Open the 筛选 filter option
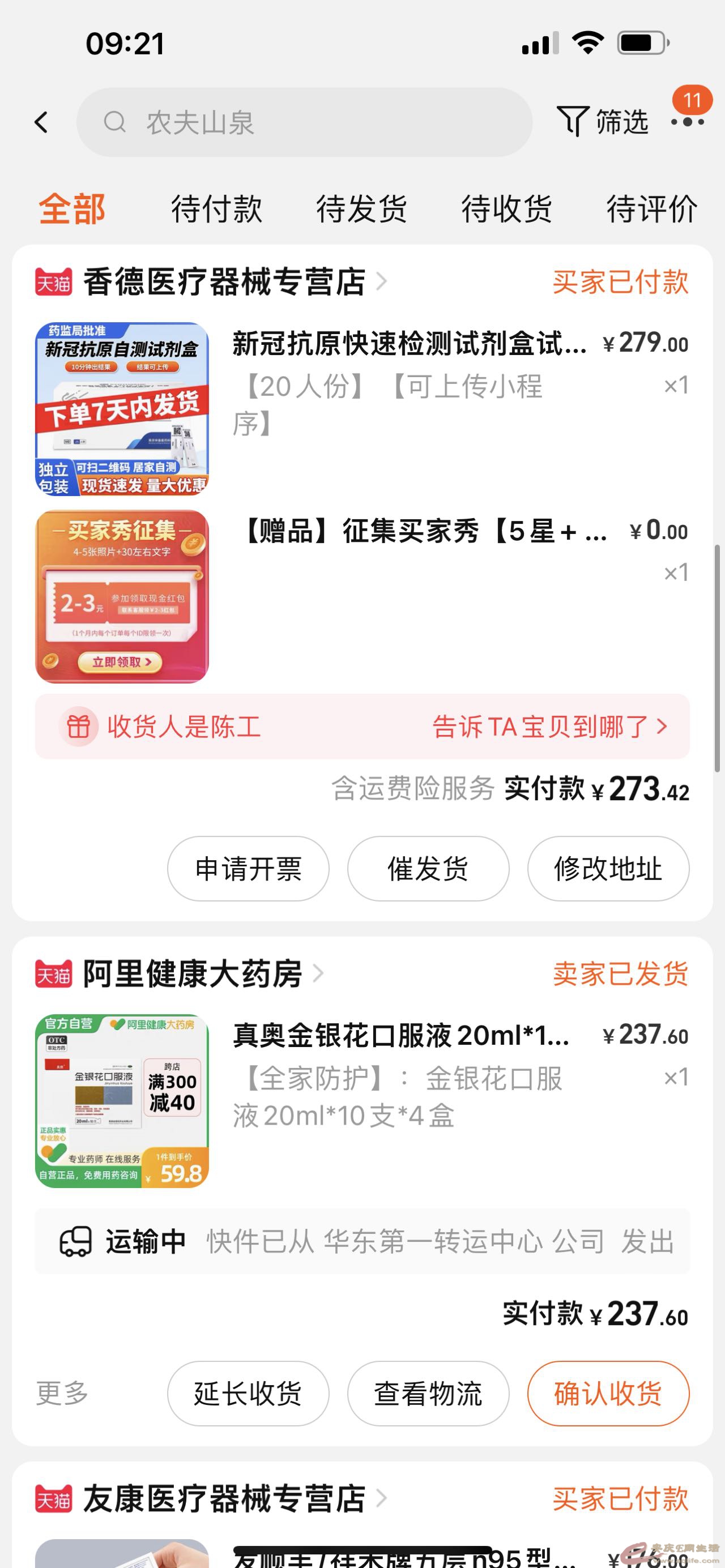Viewport: 725px width, 1568px height. point(603,122)
